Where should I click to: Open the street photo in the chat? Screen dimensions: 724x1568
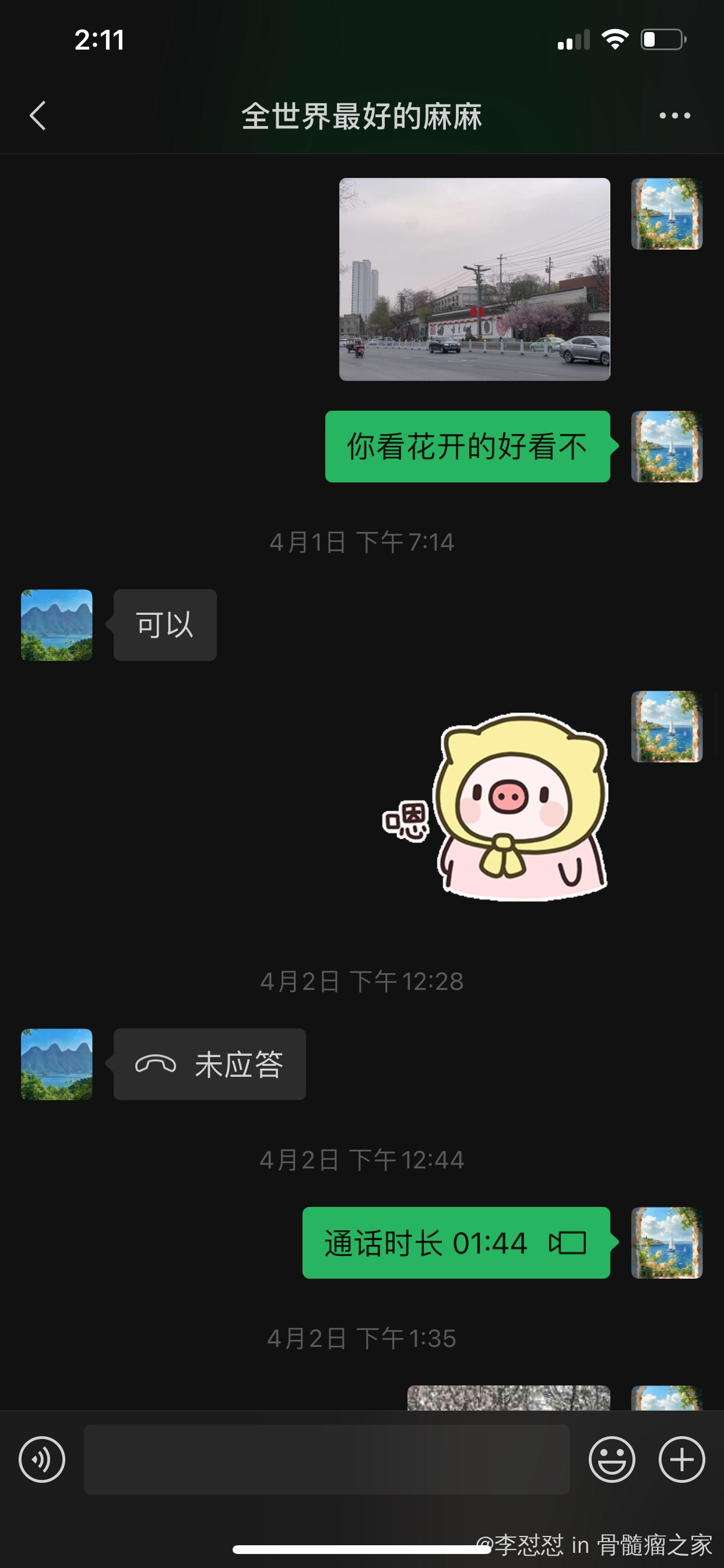coord(474,279)
